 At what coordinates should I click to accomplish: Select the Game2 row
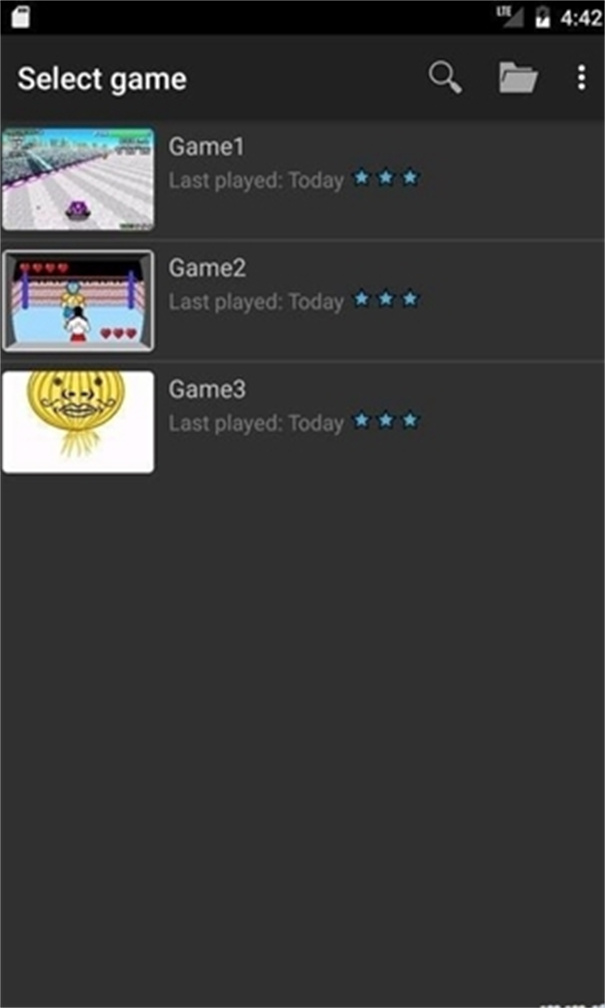tap(302, 301)
